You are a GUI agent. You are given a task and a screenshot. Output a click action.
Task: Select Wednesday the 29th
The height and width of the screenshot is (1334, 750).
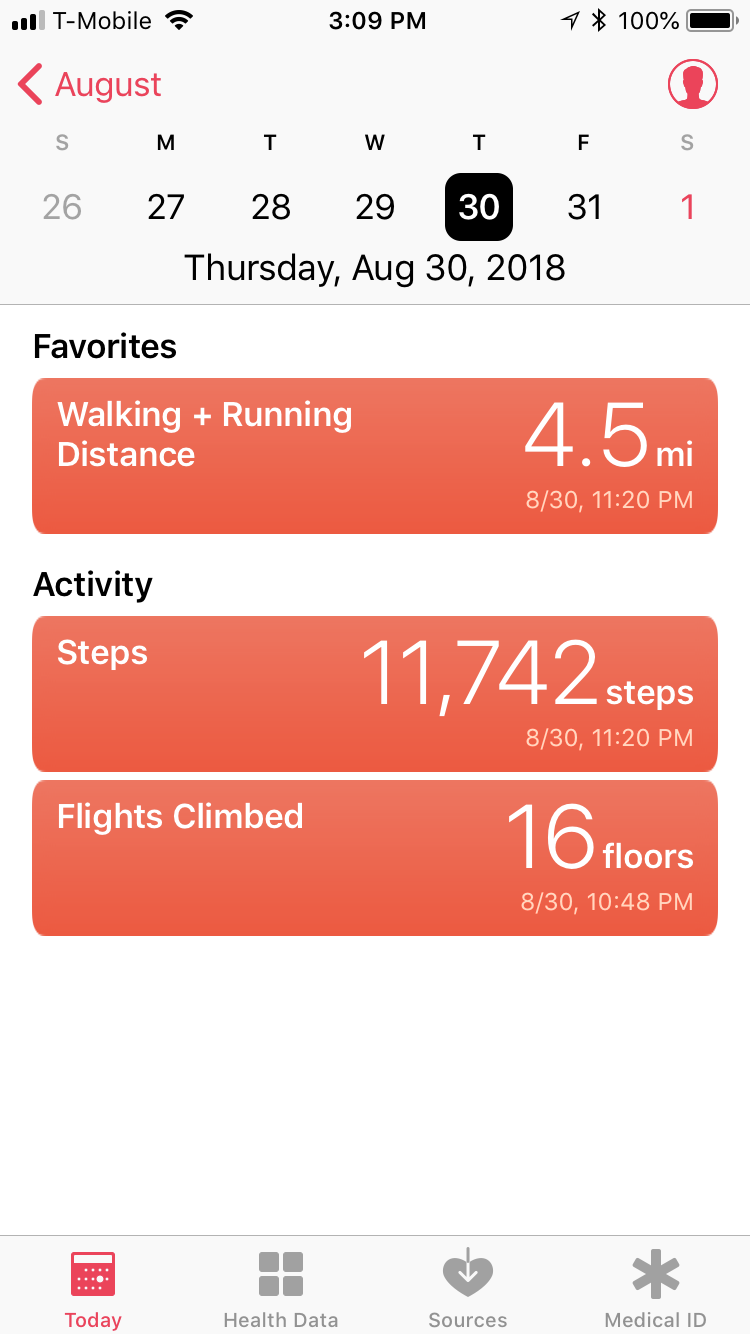pyautogui.click(x=375, y=207)
